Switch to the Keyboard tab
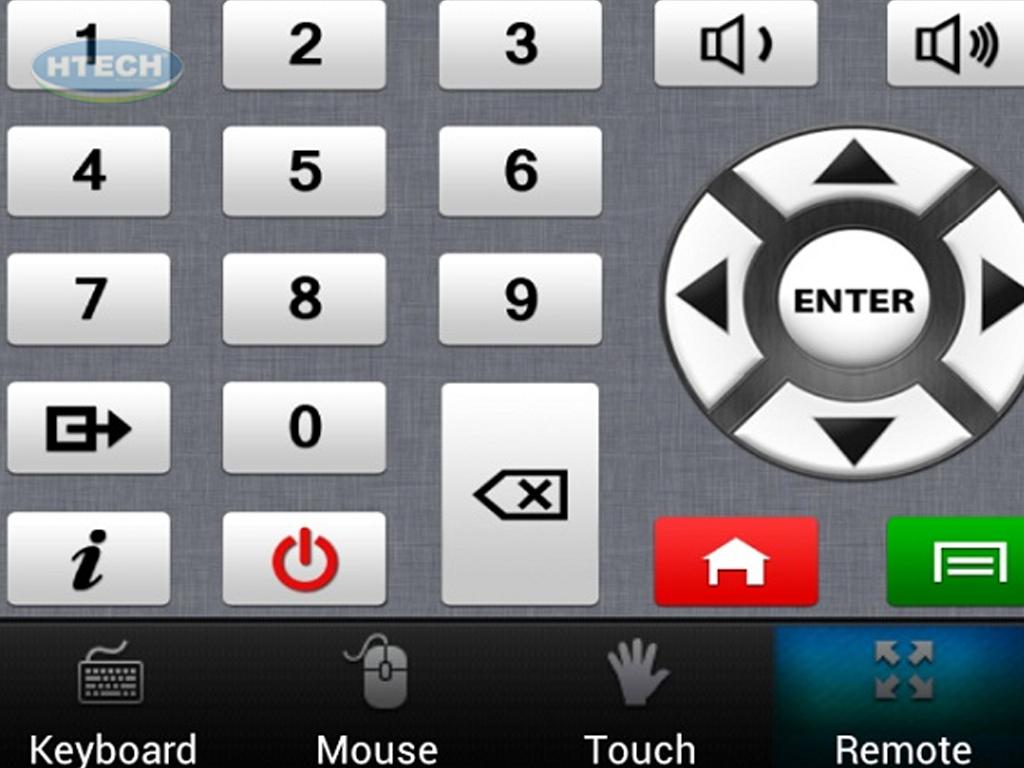Screen dimensions: 1024x768 pyautogui.click(x=112, y=700)
